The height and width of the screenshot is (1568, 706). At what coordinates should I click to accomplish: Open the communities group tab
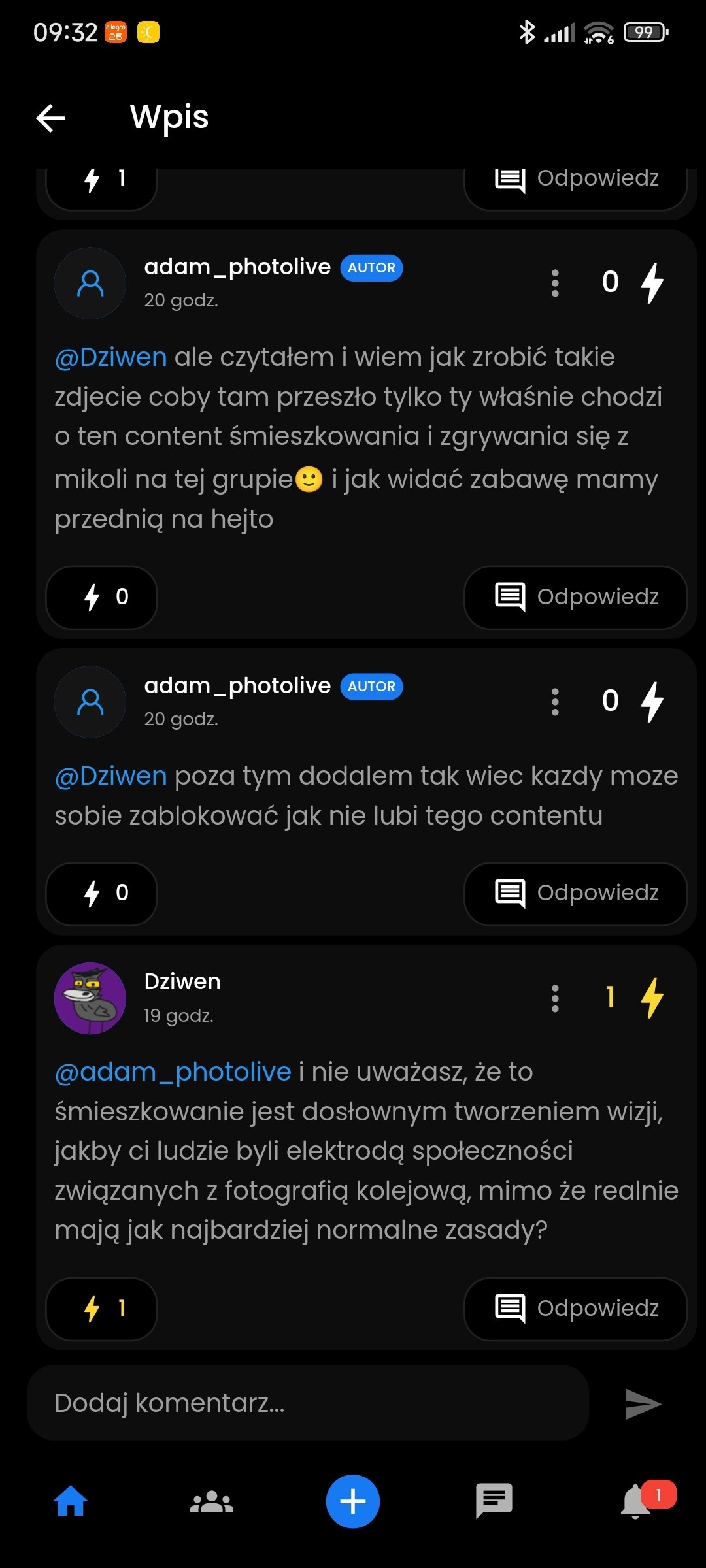[x=212, y=1501]
